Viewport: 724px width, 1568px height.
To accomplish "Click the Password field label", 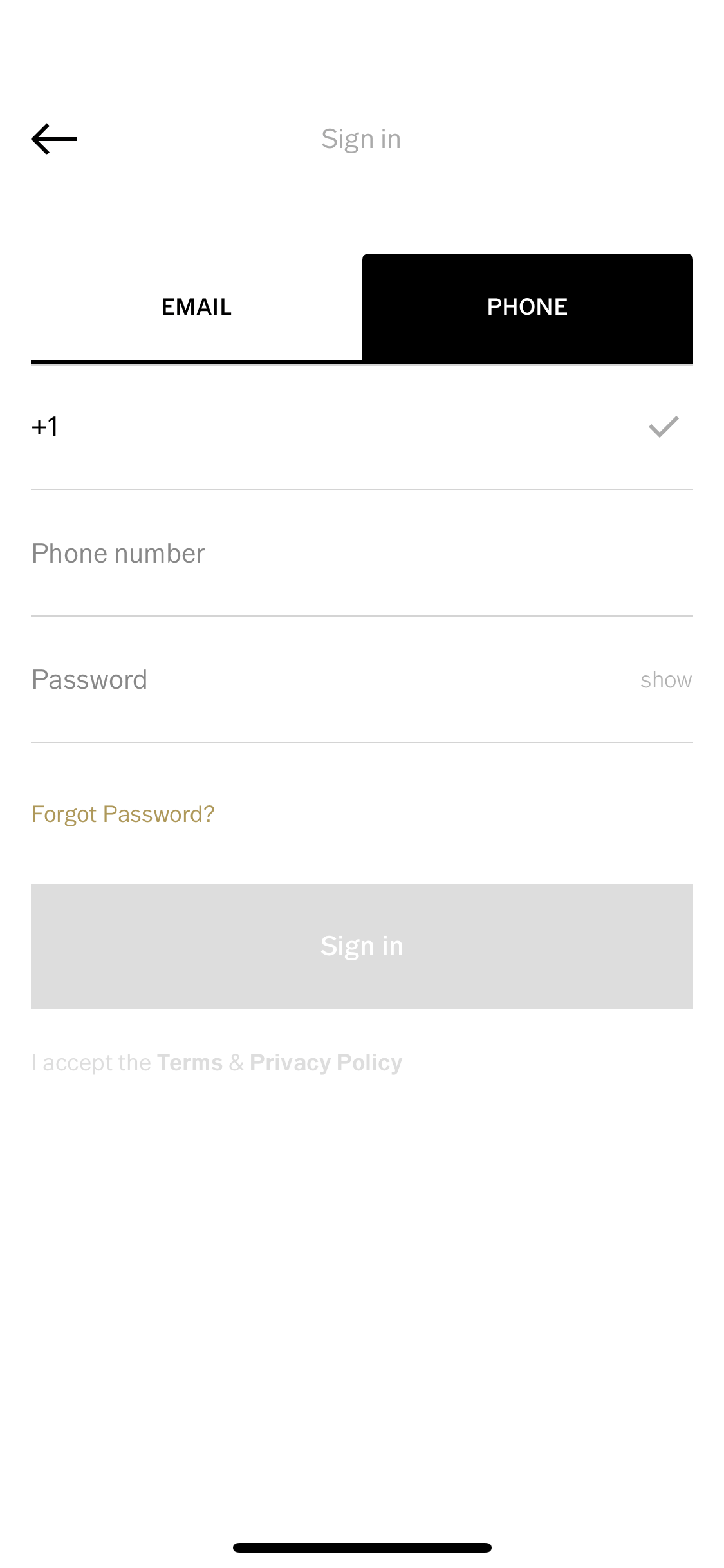I will [89, 680].
